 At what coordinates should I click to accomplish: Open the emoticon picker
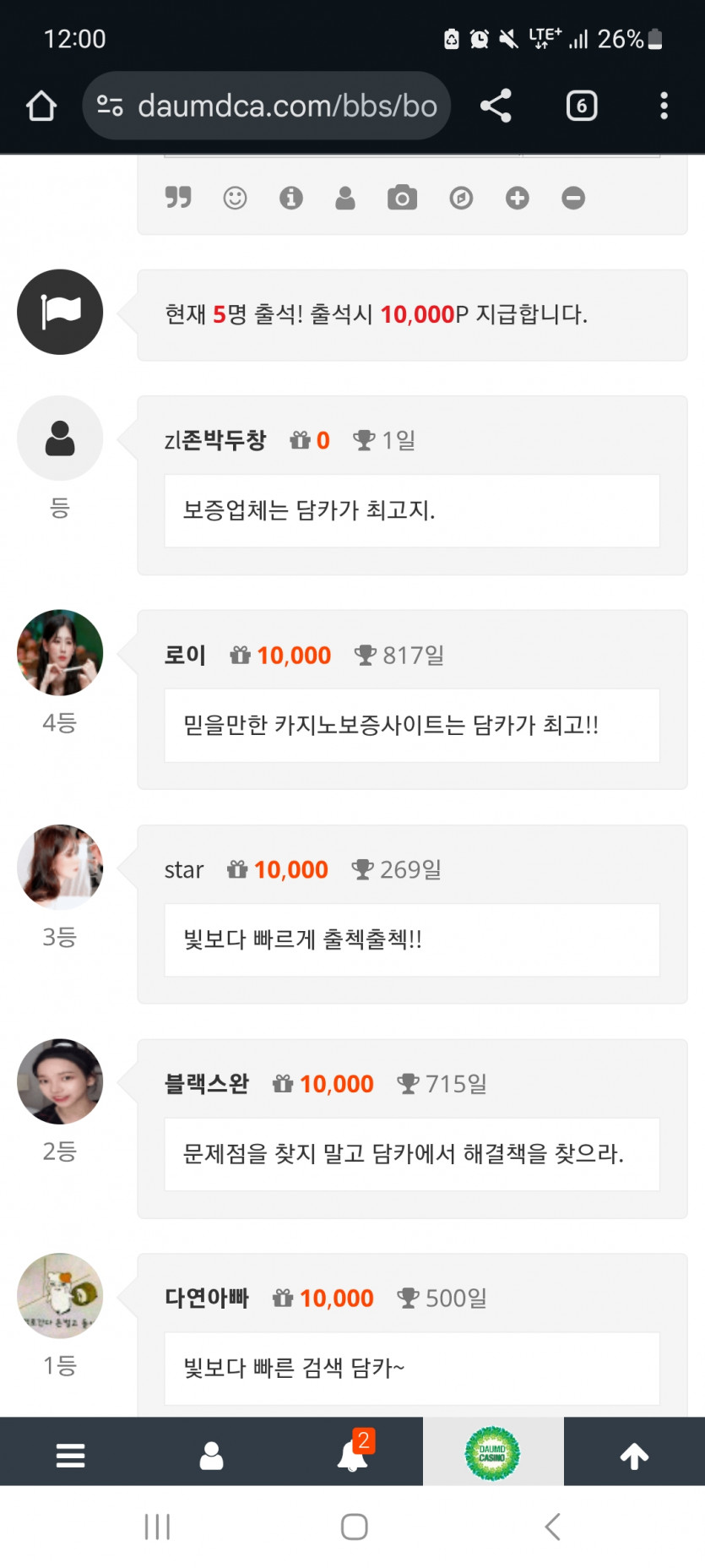click(x=235, y=198)
